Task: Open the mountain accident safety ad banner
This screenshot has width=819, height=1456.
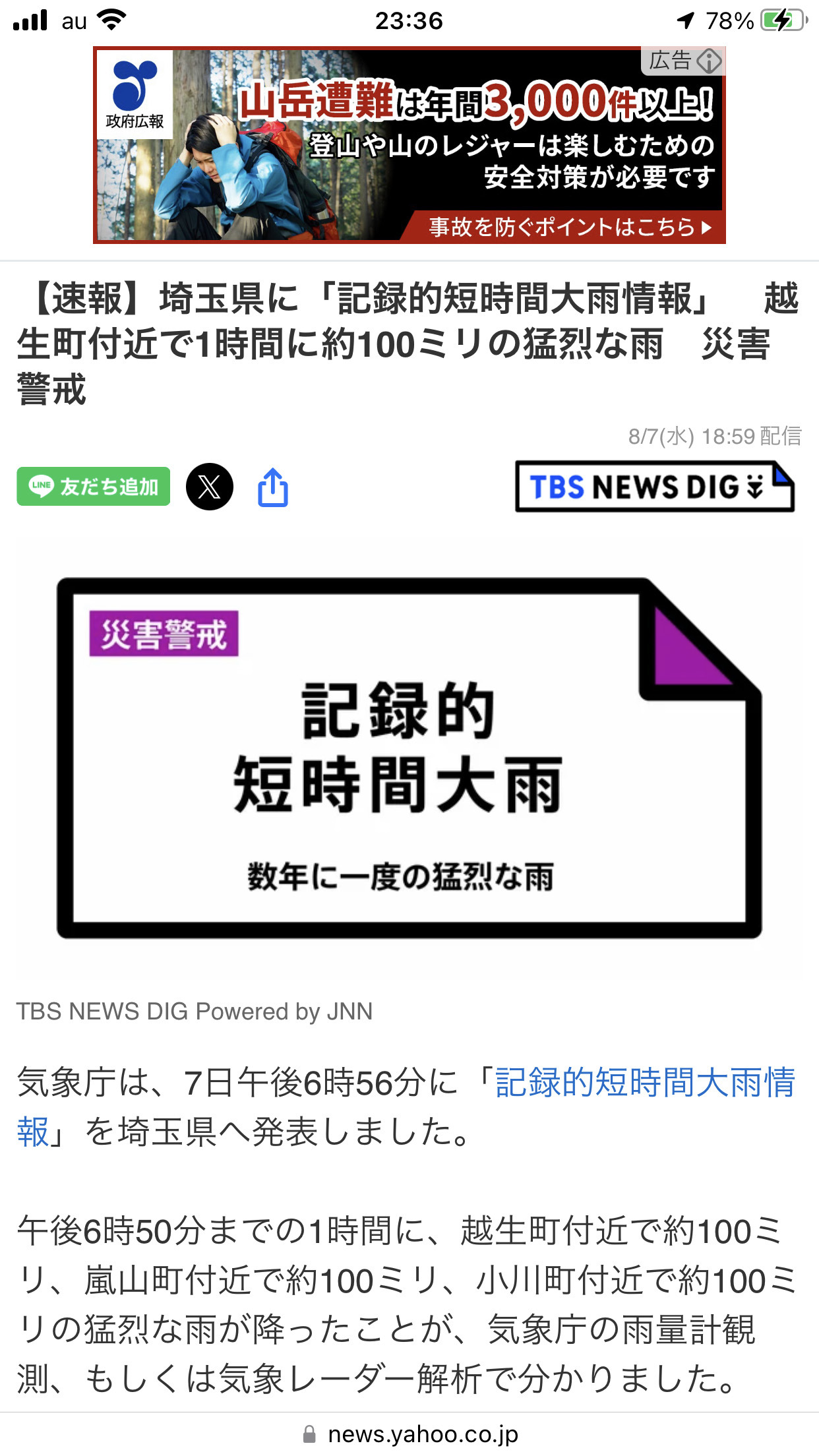Action: pos(409,145)
